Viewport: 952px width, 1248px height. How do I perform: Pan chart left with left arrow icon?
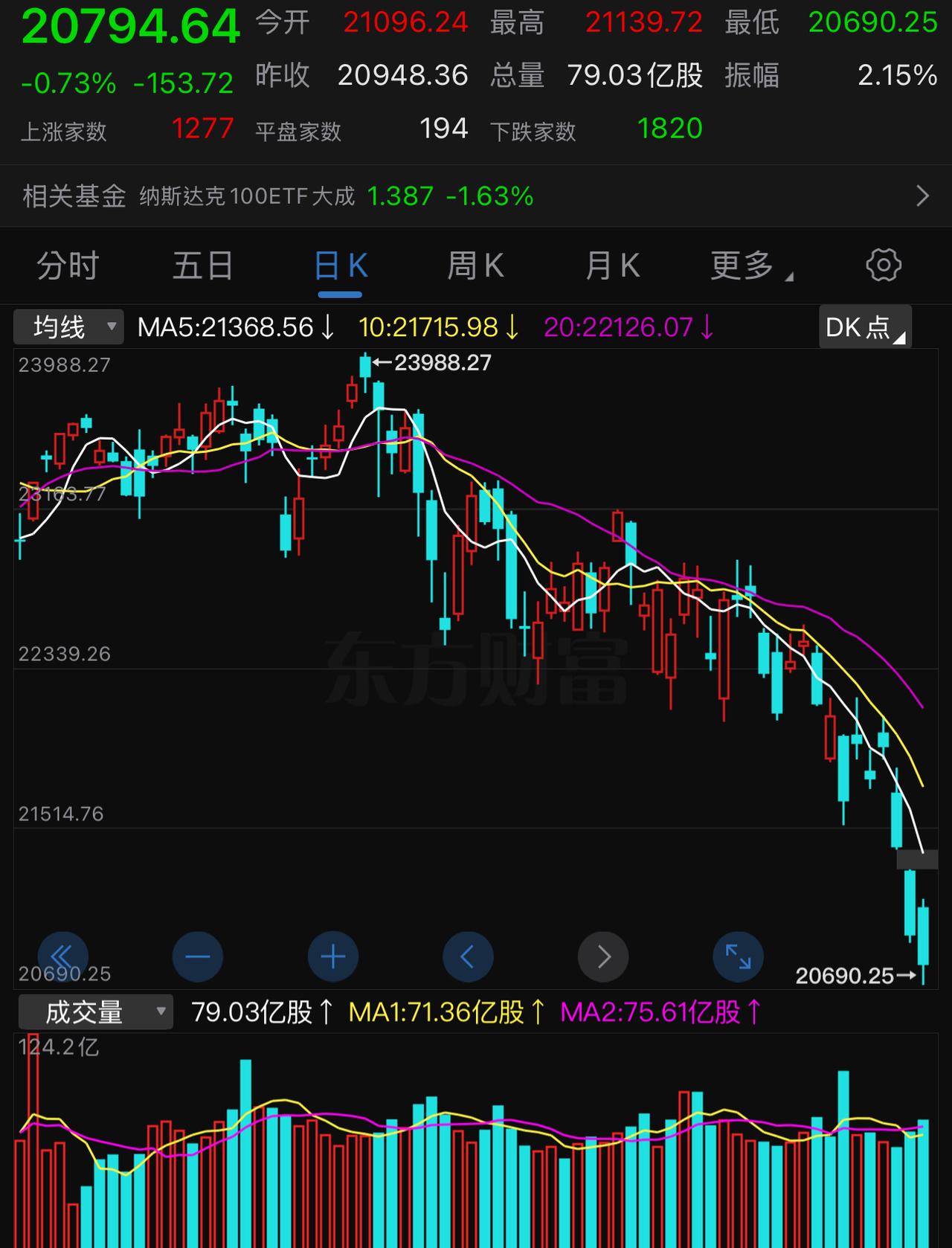tap(468, 957)
